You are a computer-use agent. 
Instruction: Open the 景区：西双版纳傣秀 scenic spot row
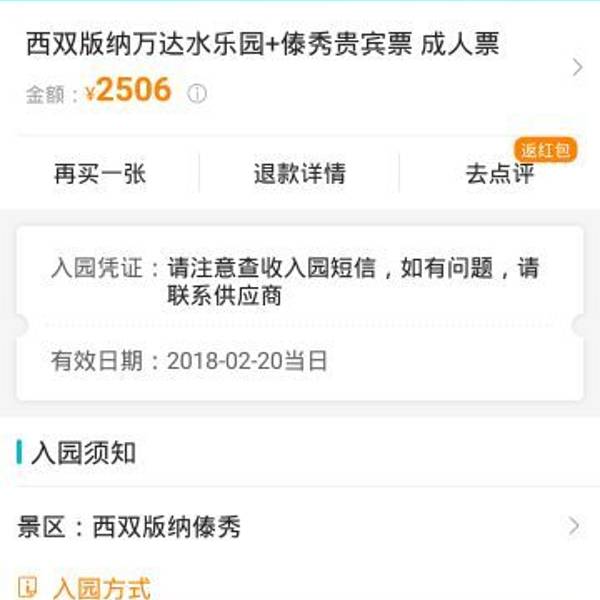[x=298, y=527]
